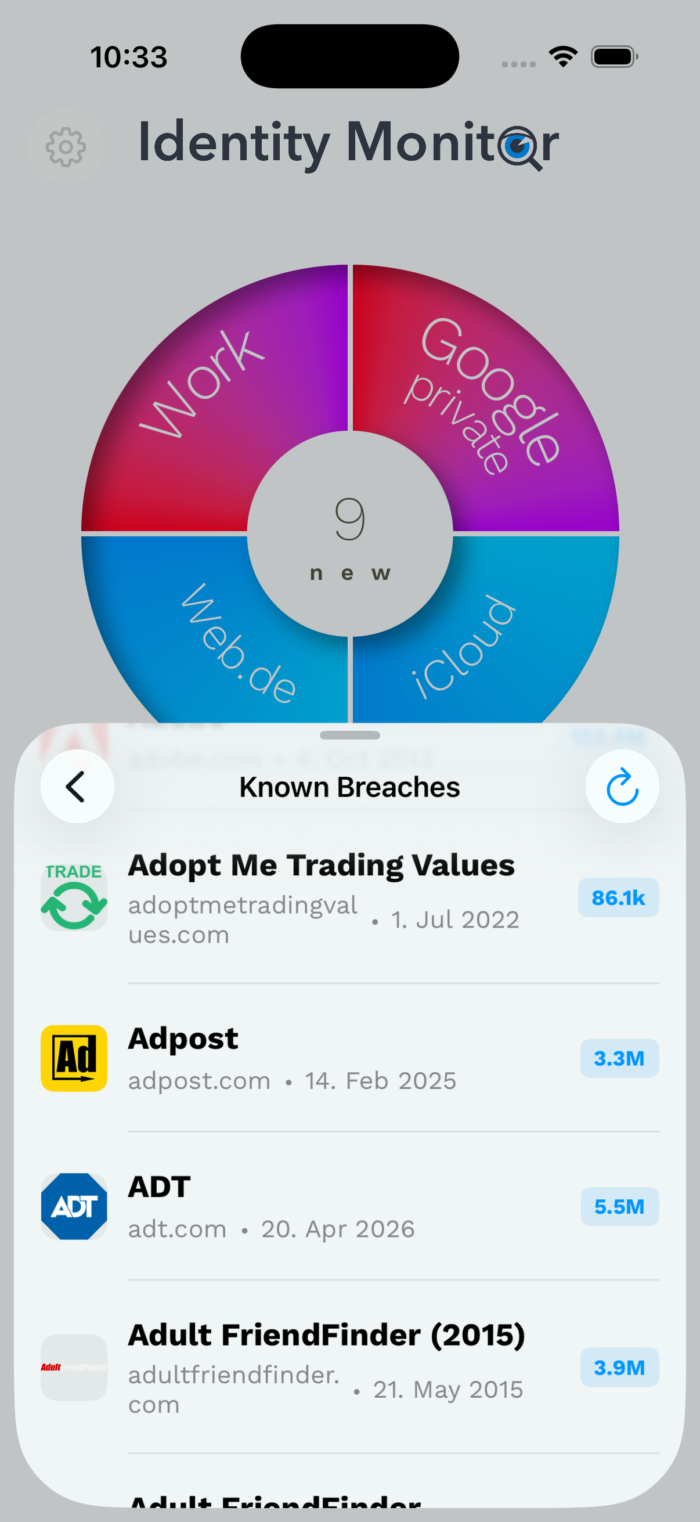Image resolution: width=700 pixels, height=1522 pixels.
Task: Open the Adopt Me Trading Values breach
Action: click(350, 899)
